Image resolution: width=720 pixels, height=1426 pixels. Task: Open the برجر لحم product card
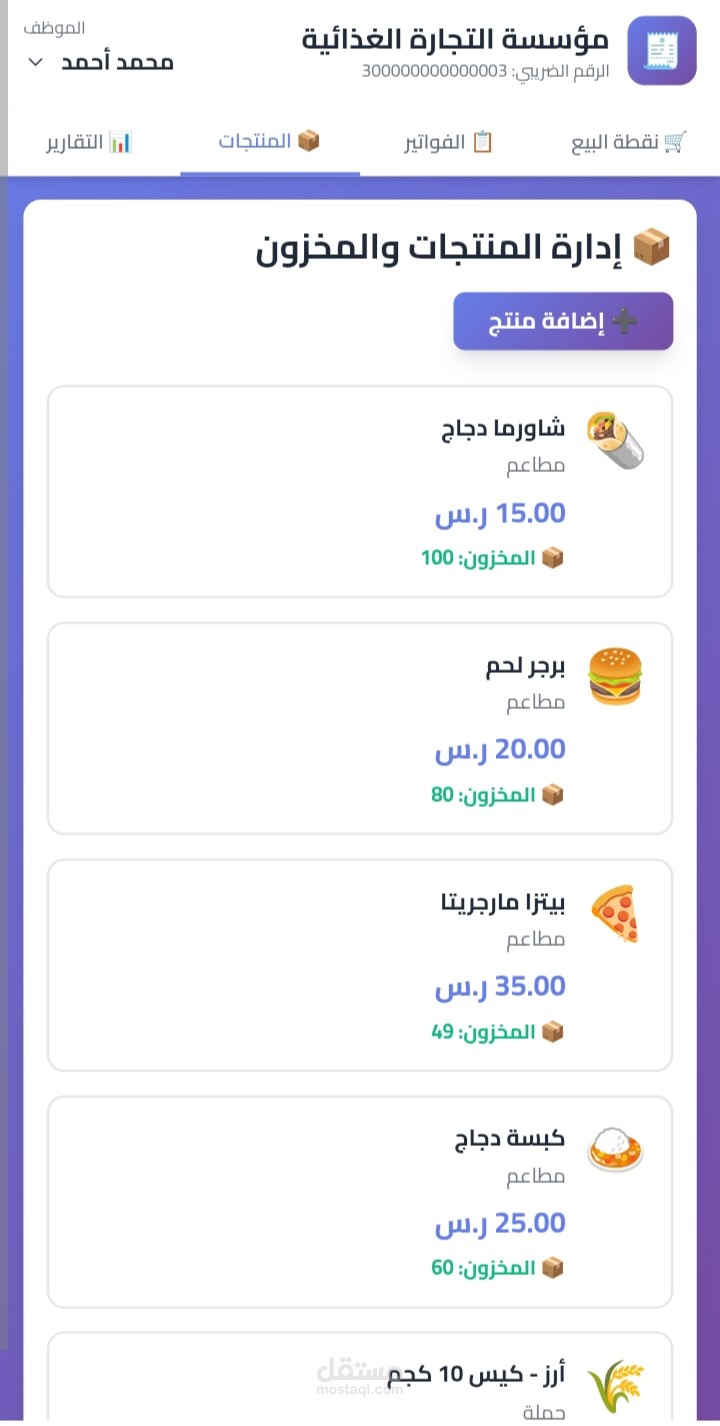360,728
